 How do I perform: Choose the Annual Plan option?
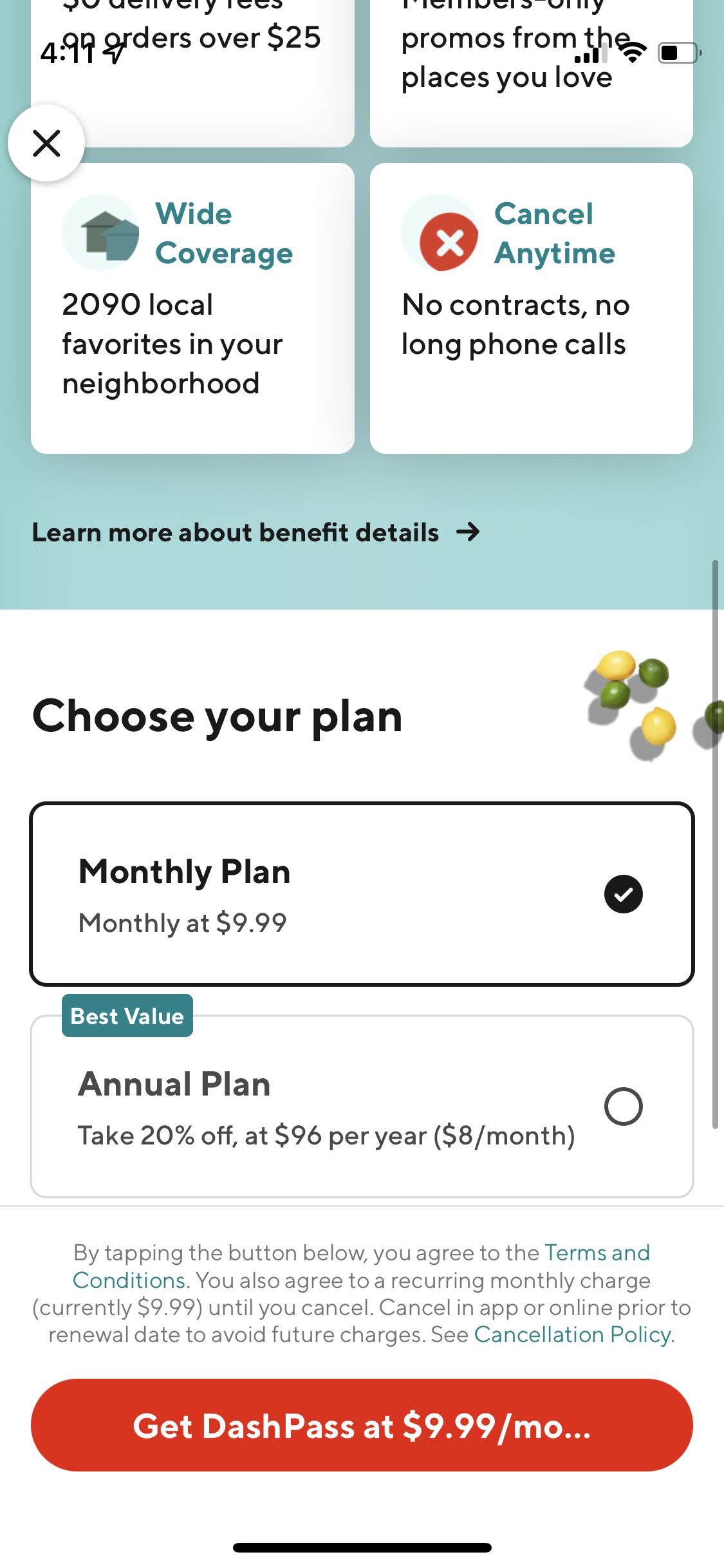click(x=362, y=1106)
